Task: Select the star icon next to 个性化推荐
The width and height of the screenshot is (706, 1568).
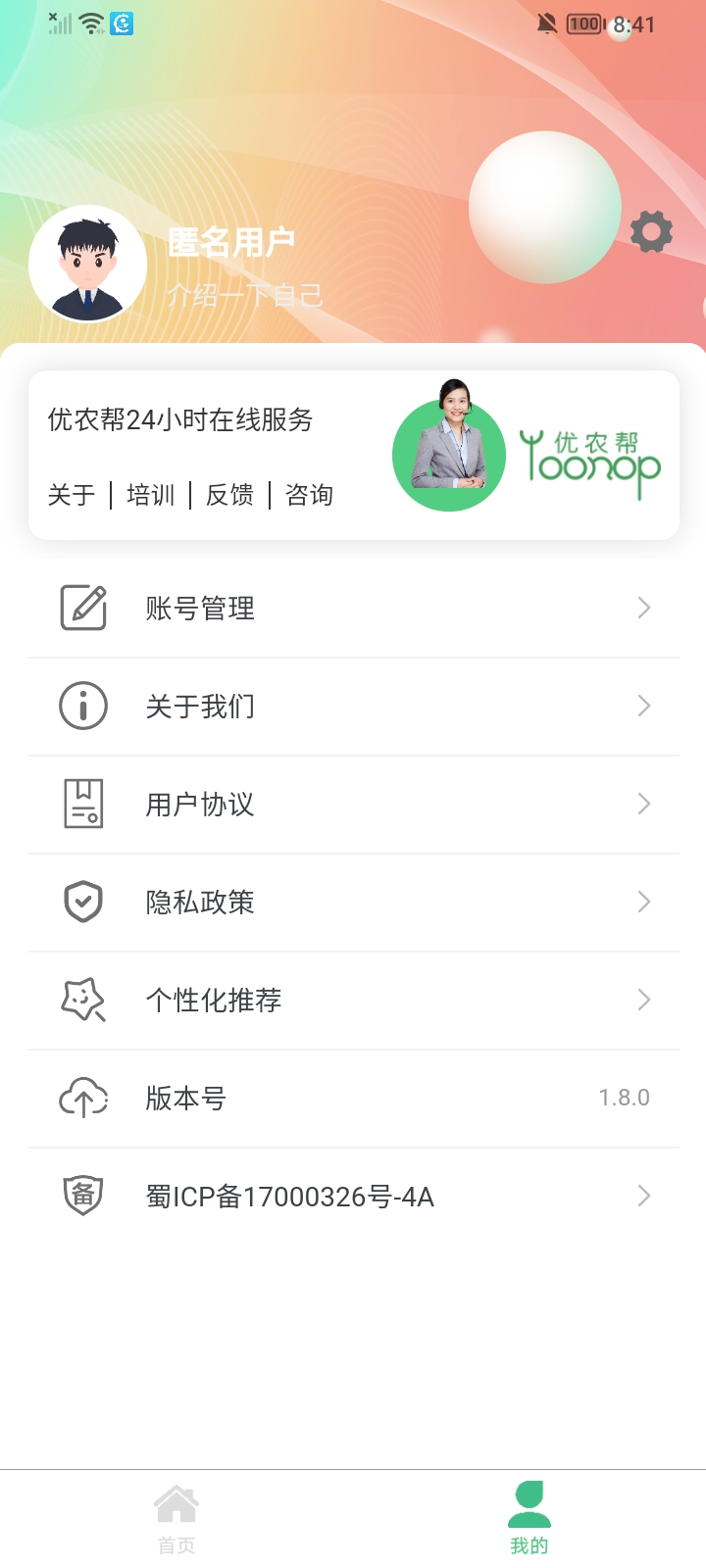Action: point(83,1000)
